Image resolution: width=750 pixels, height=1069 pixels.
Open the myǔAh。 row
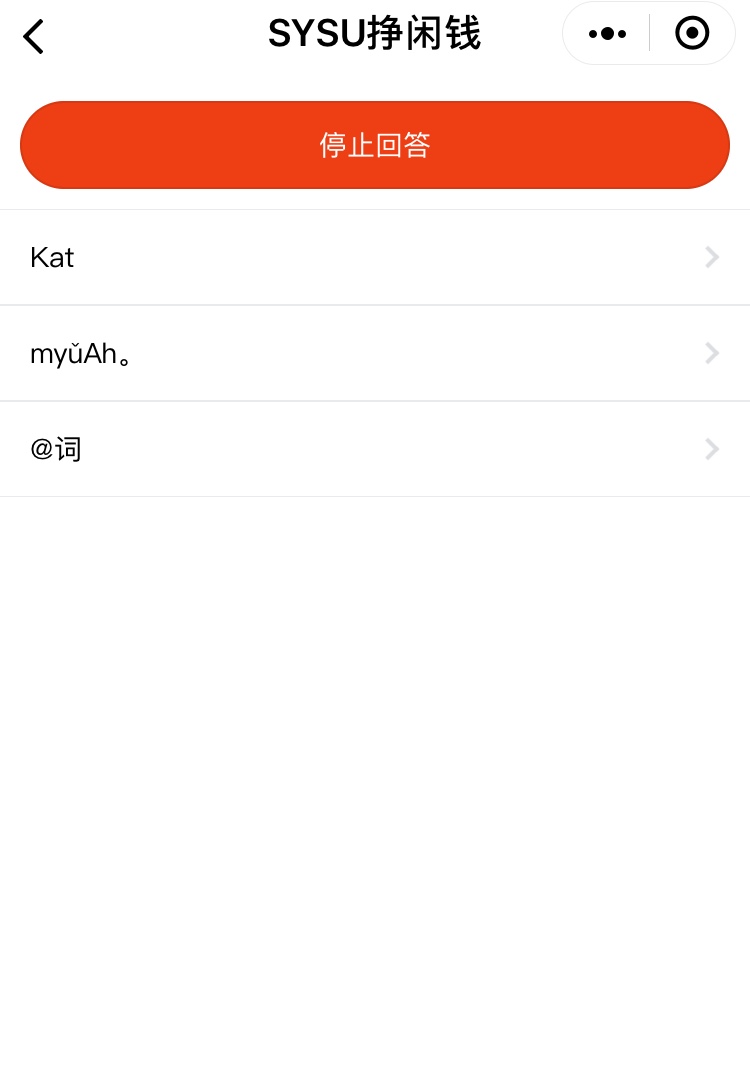(375, 353)
